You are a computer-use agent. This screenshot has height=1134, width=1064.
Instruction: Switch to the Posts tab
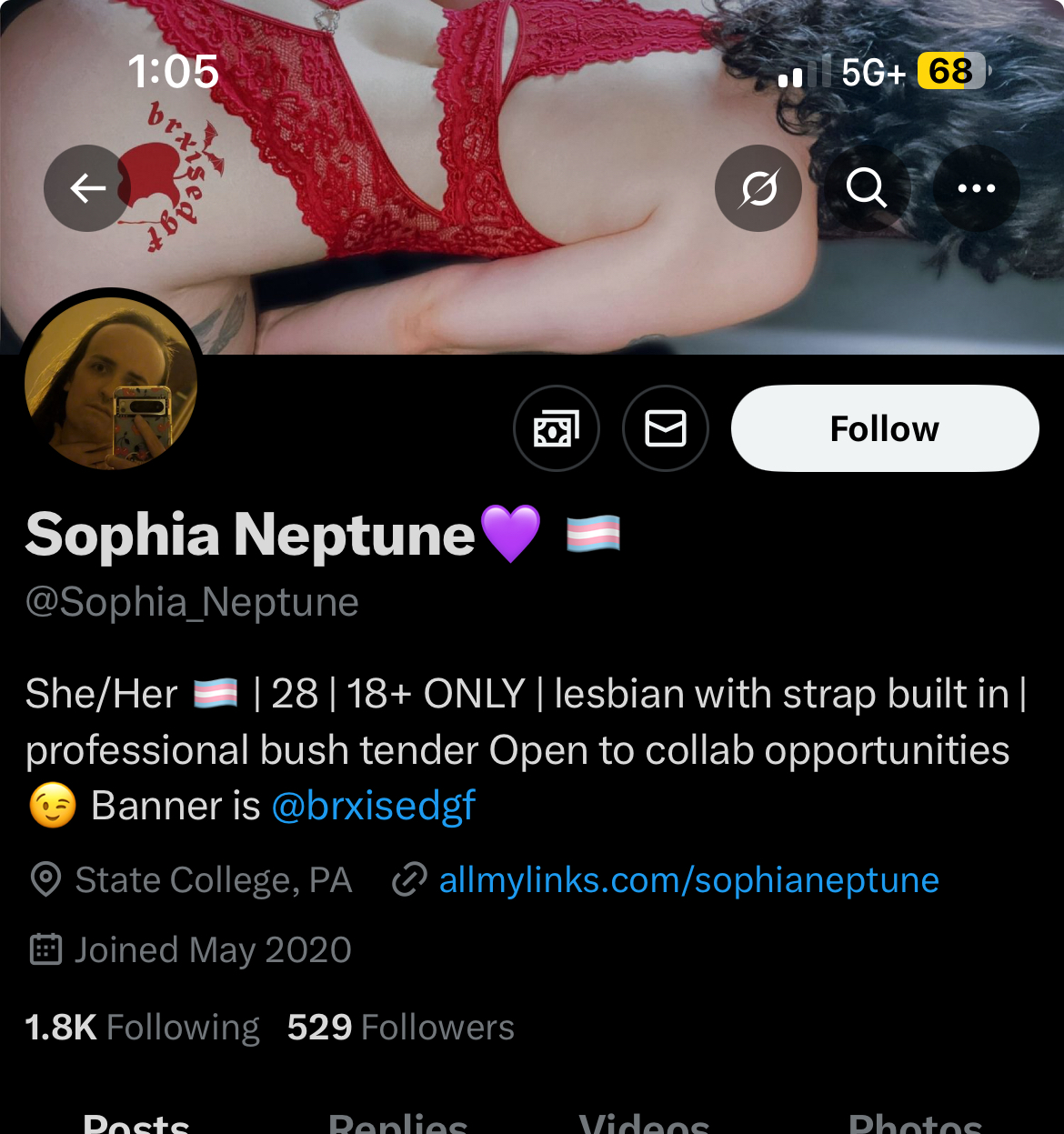136,1122
